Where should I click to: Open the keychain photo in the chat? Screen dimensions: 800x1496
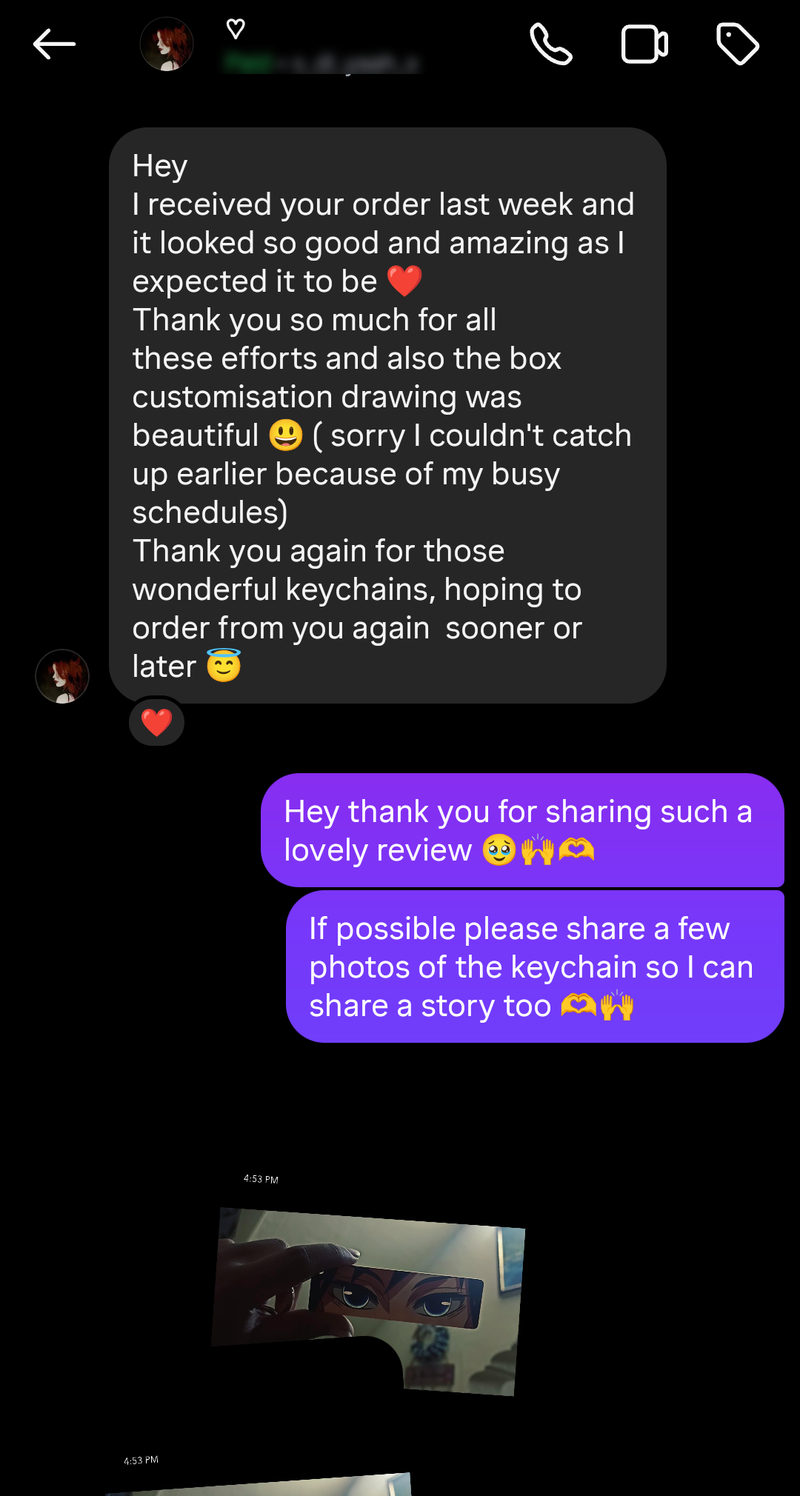point(370,1295)
